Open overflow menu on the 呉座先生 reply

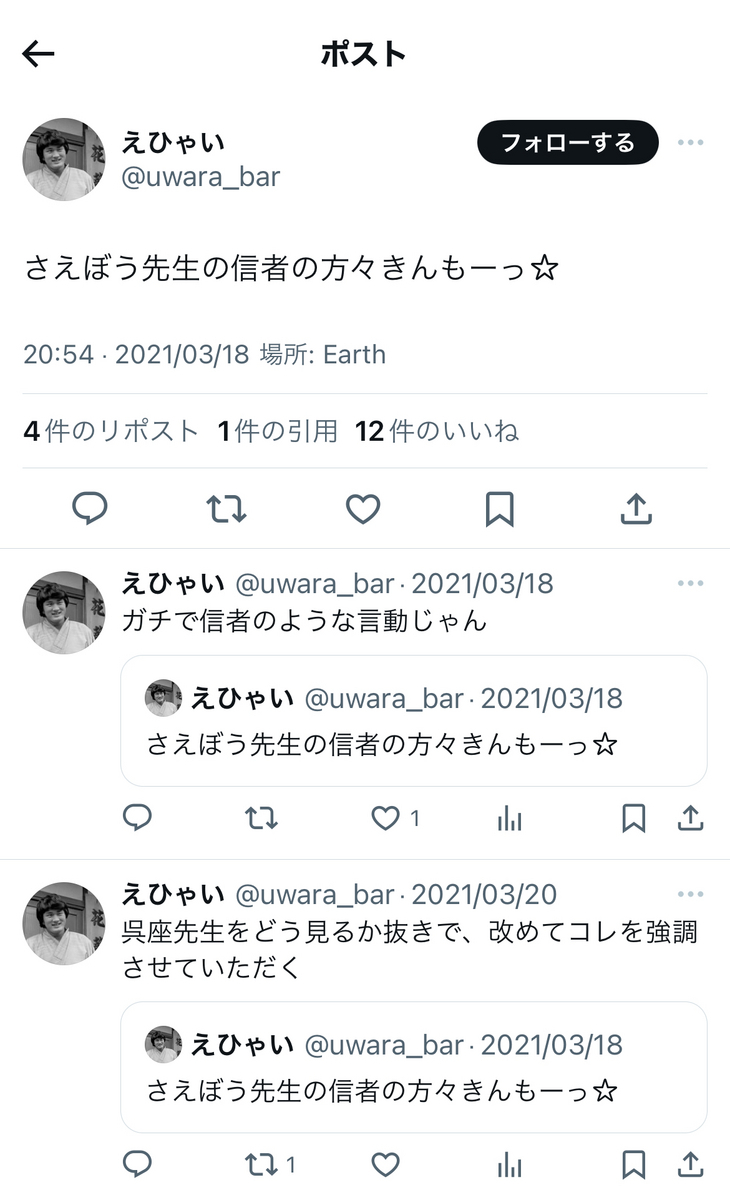point(690,894)
